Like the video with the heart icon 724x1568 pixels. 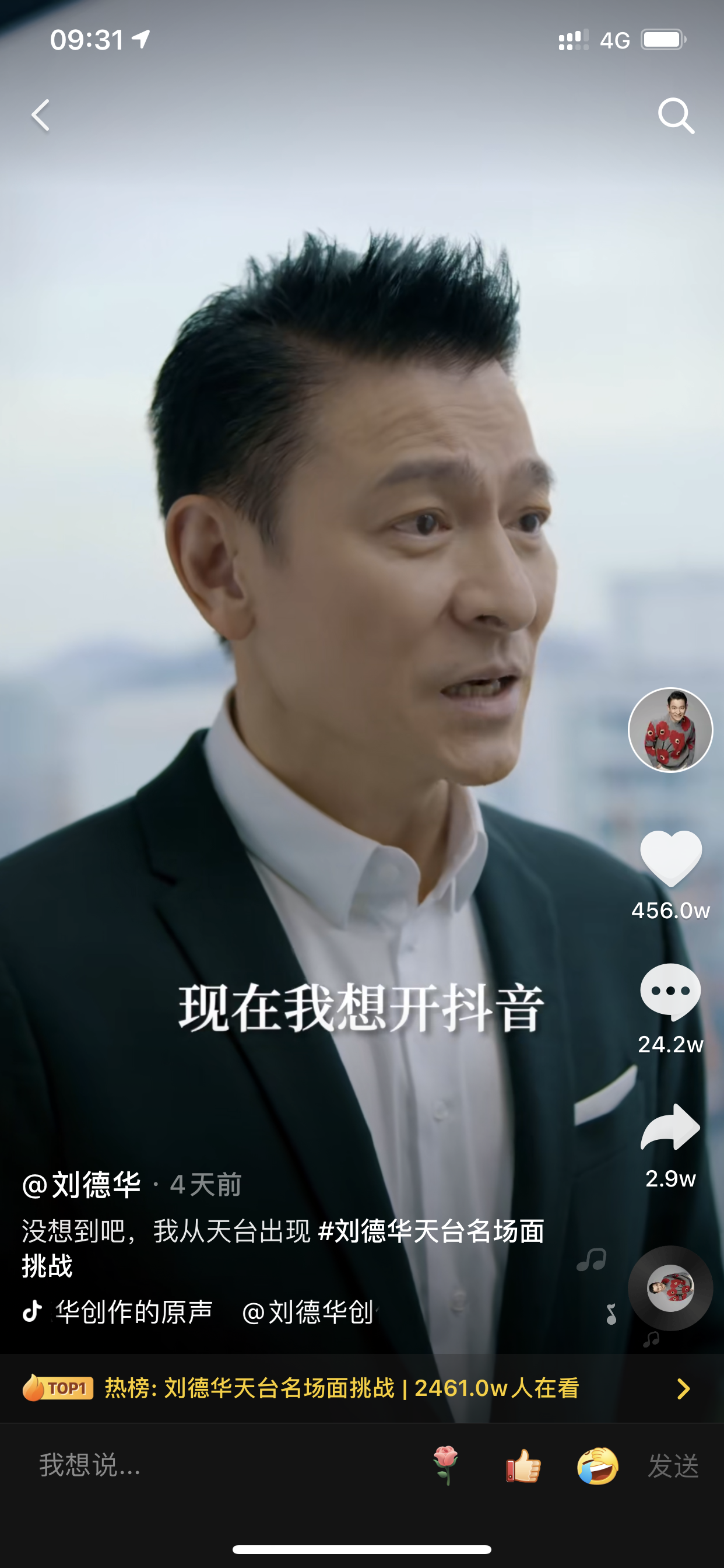[670, 857]
